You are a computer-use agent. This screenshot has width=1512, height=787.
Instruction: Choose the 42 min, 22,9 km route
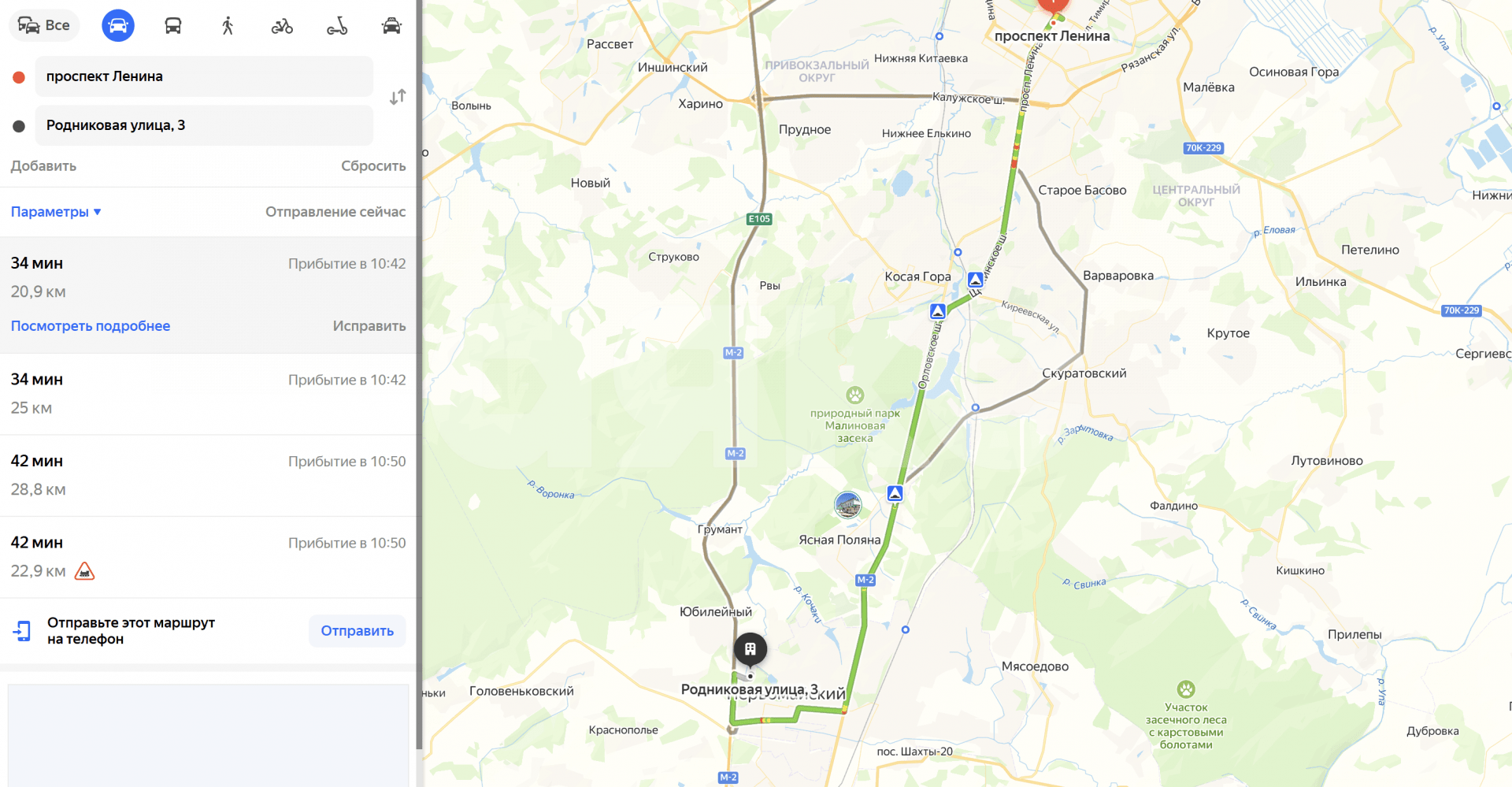coord(208,557)
